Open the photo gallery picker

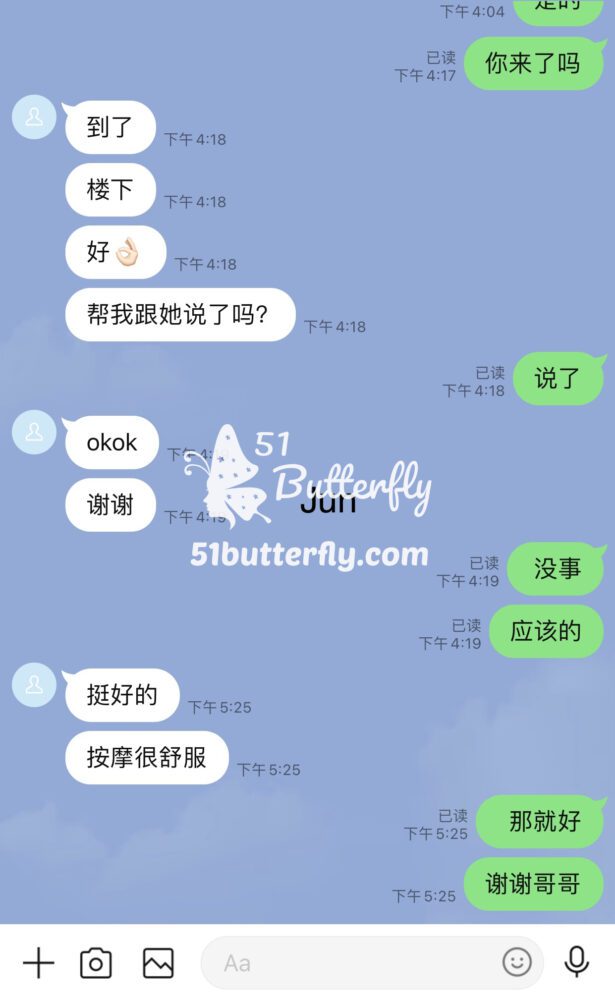158,963
